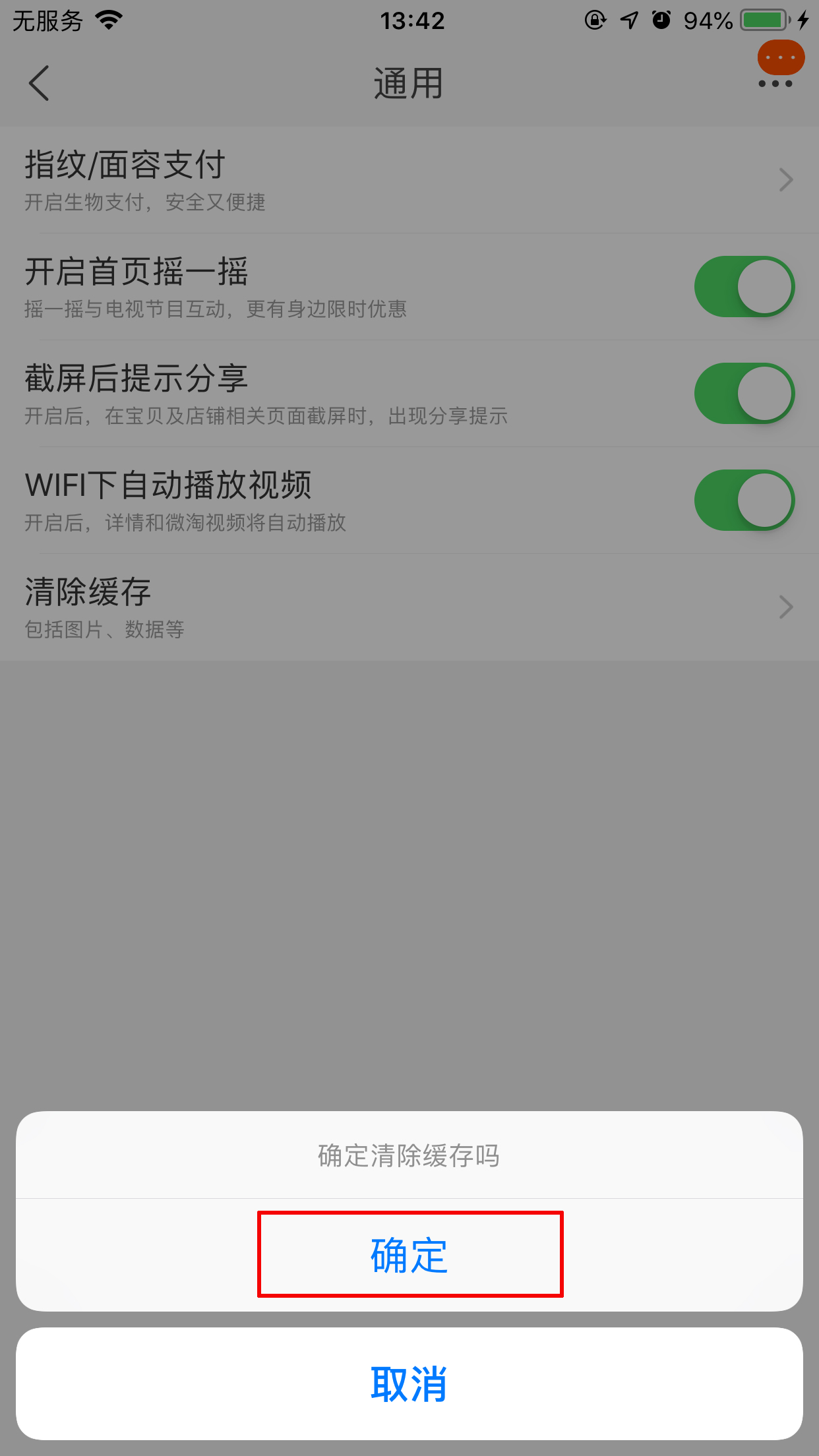Tap the orange avatar icon in top corner
The width and height of the screenshot is (819, 1456).
point(780,58)
